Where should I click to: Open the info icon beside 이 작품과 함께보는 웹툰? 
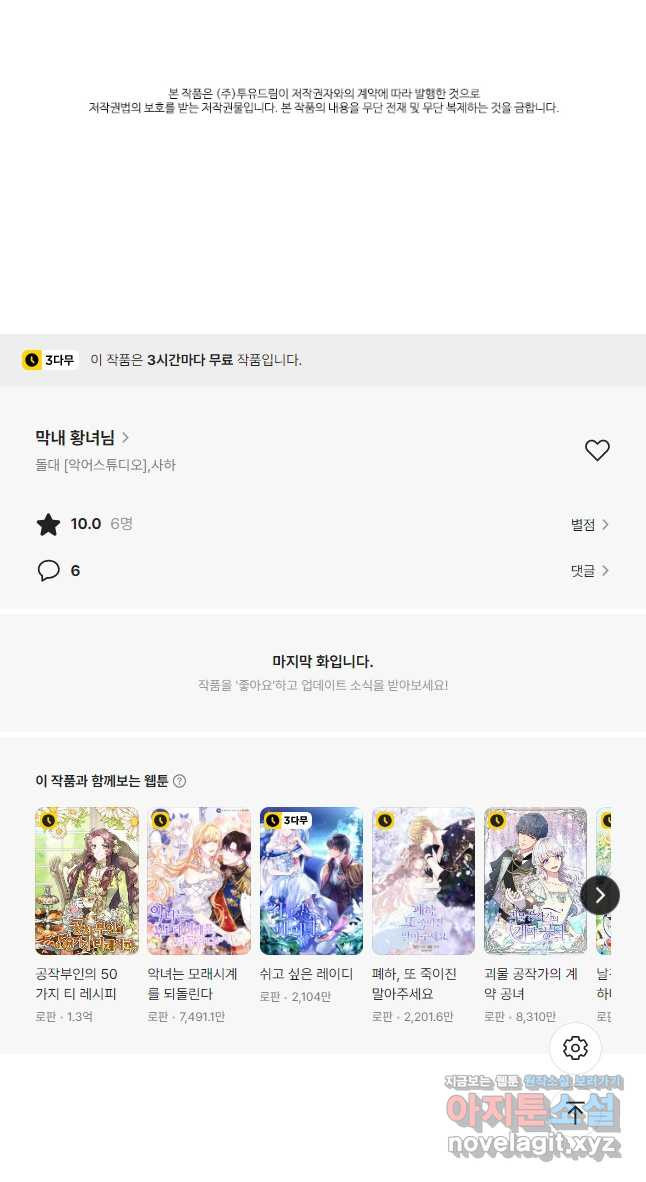(x=179, y=781)
